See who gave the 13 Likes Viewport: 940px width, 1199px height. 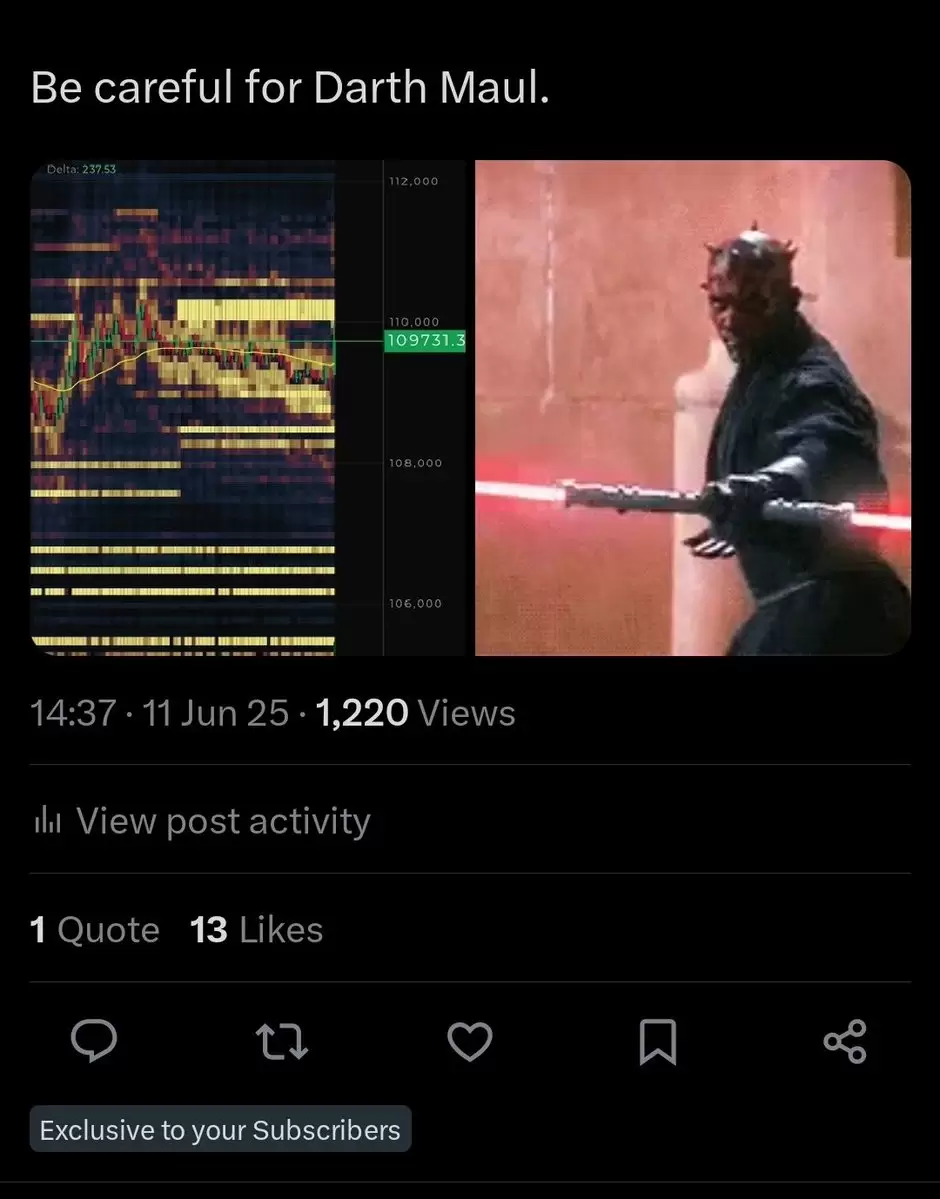(256, 930)
